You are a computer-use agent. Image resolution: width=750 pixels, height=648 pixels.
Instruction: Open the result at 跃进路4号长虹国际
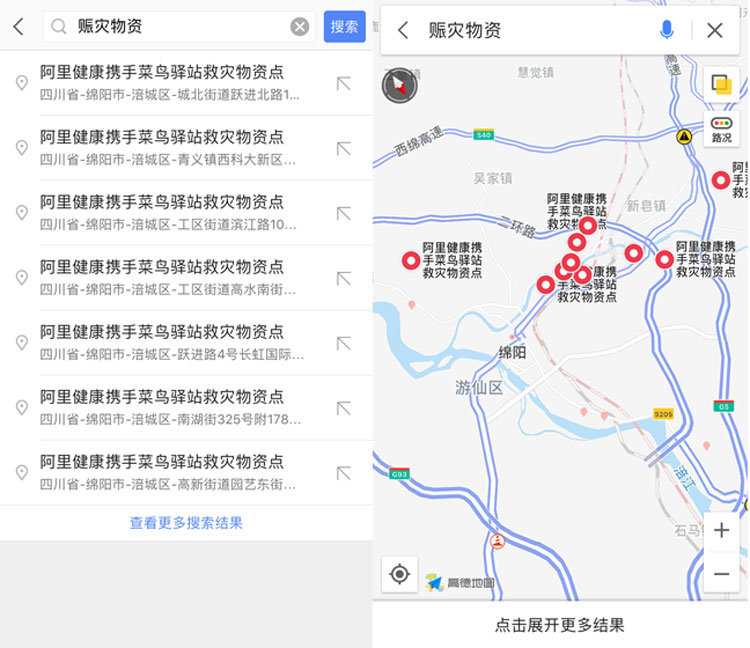click(x=170, y=343)
